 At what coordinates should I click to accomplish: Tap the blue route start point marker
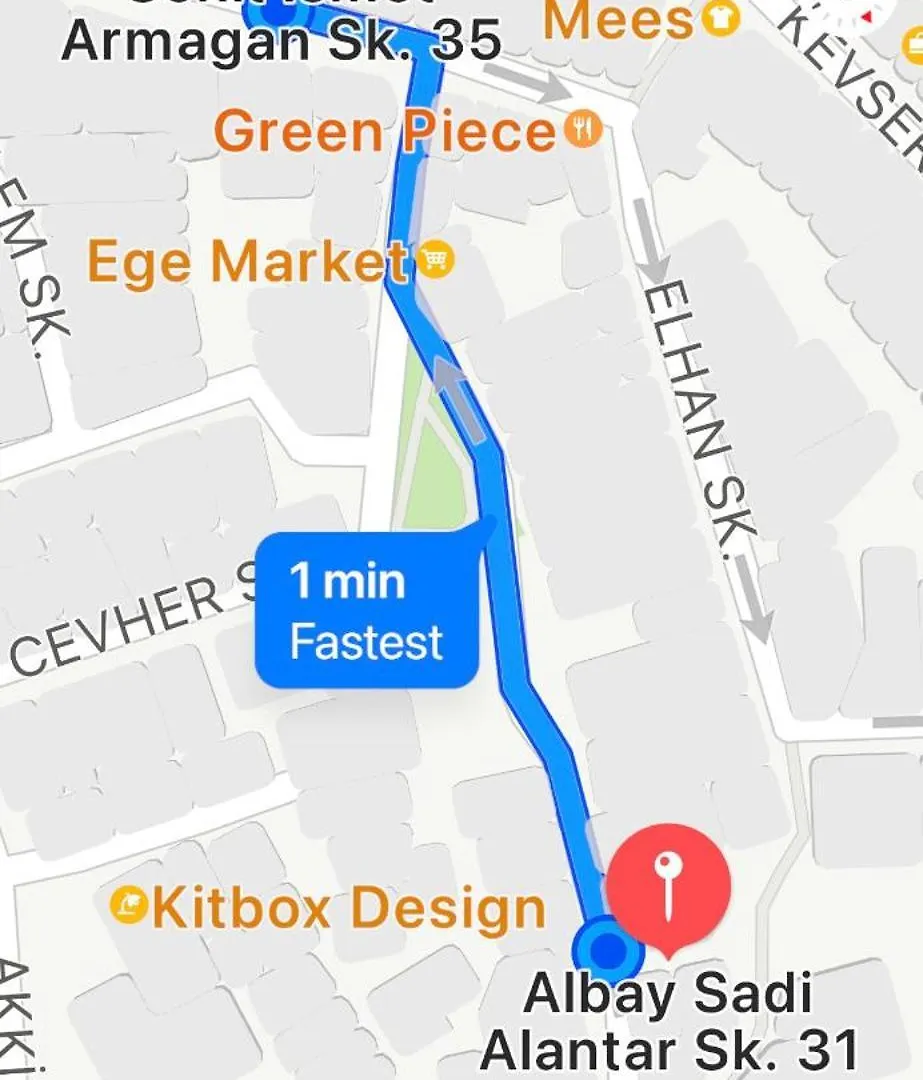tap(606, 947)
